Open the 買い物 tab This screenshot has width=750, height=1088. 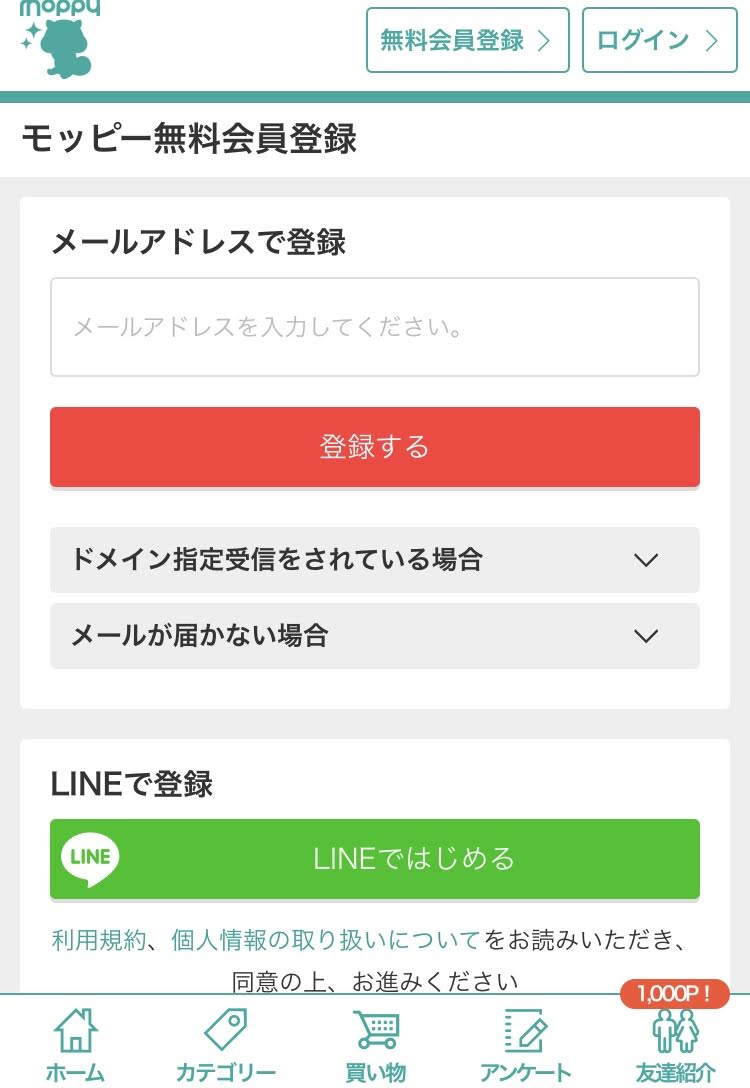pos(375,1045)
